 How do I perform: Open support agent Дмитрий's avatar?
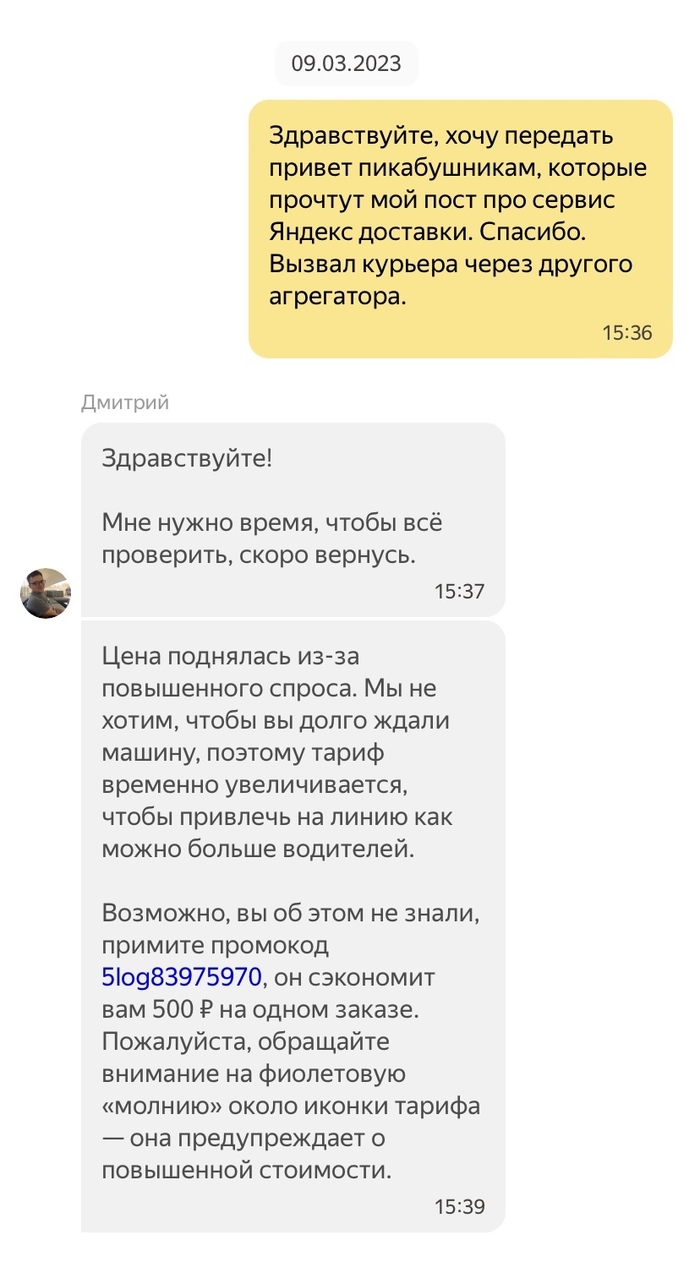(x=46, y=593)
